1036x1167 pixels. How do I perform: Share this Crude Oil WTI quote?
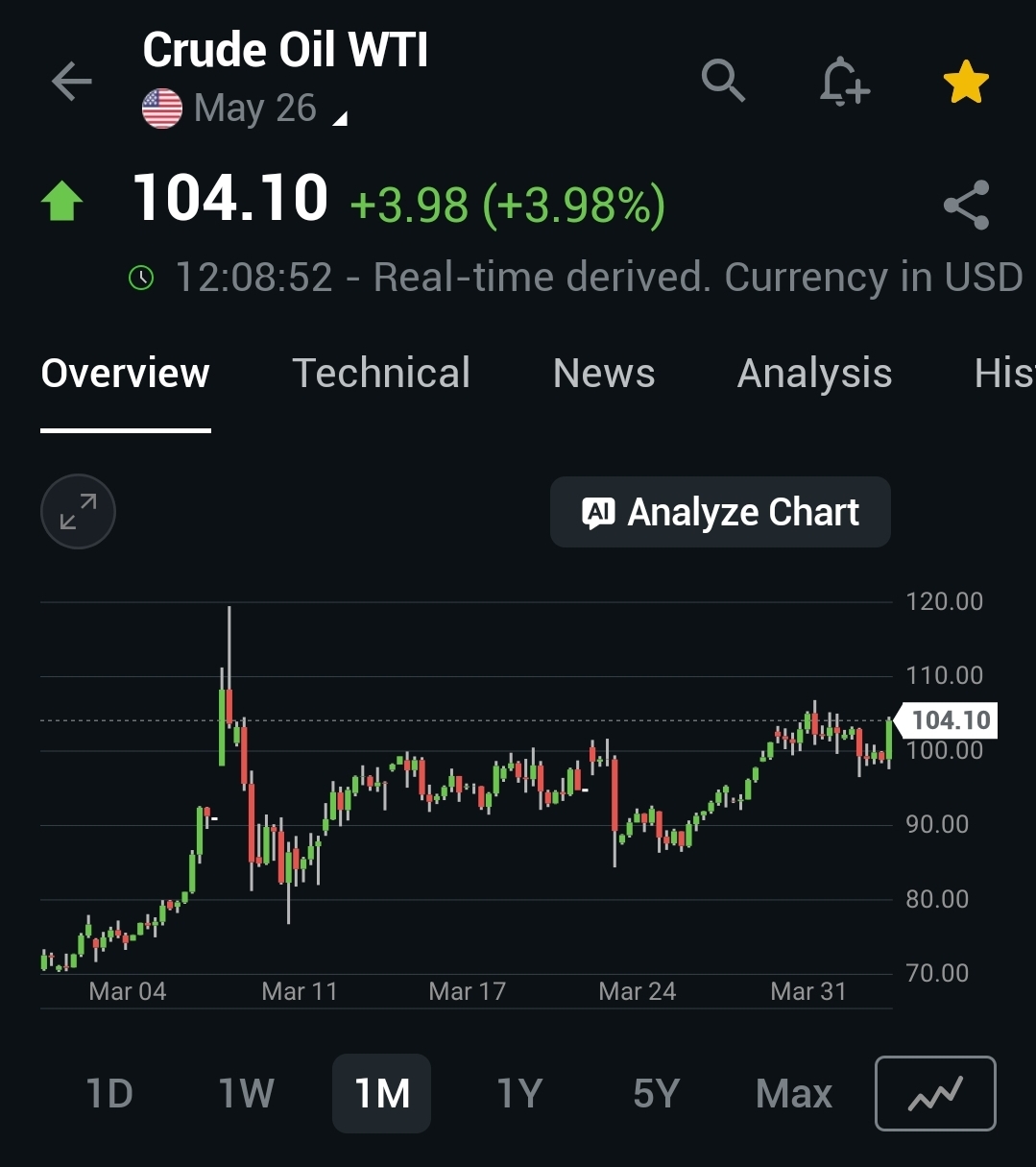(966, 205)
